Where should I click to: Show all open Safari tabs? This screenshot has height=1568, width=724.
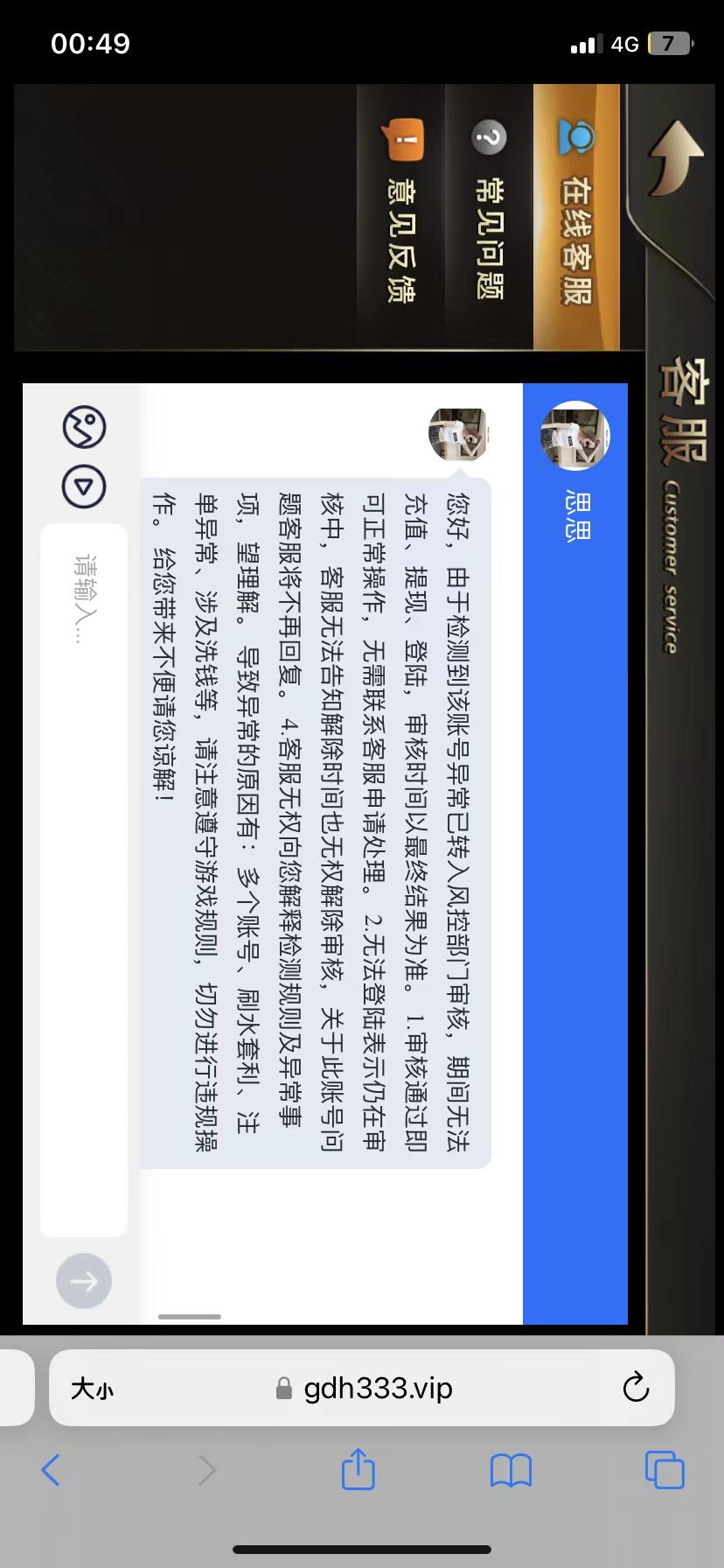click(664, 1471)
